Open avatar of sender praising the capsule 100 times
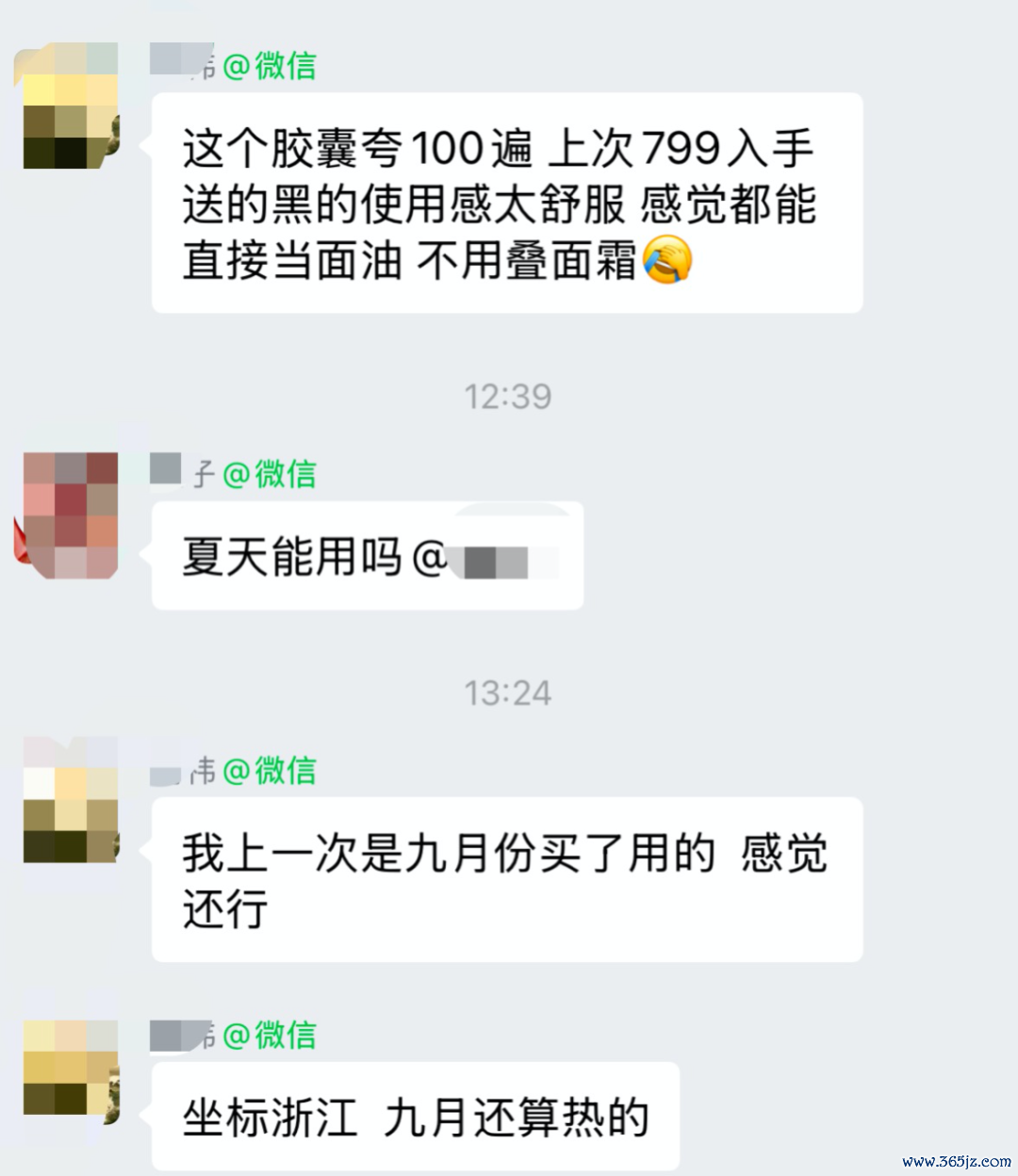 [70, 106]
